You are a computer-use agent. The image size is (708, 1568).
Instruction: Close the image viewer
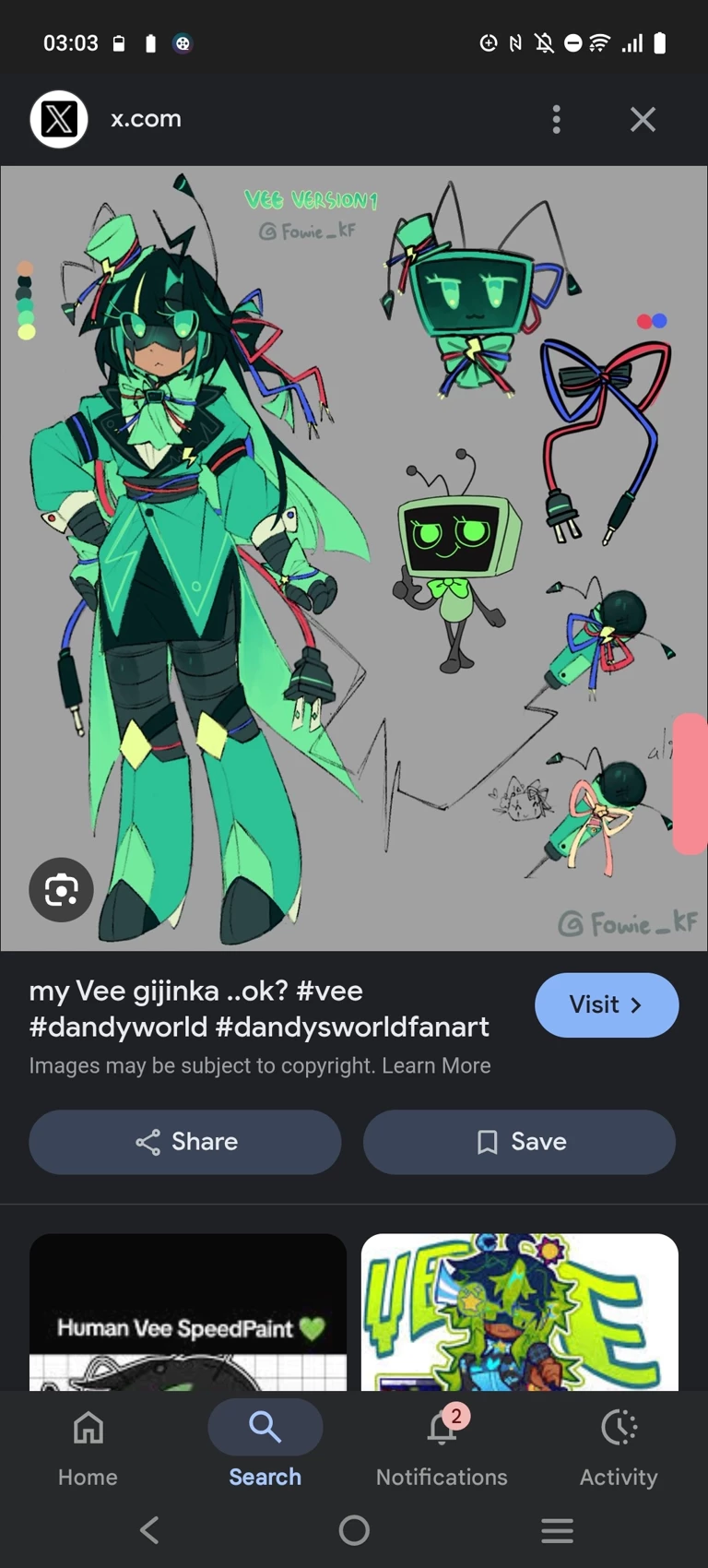643,119
